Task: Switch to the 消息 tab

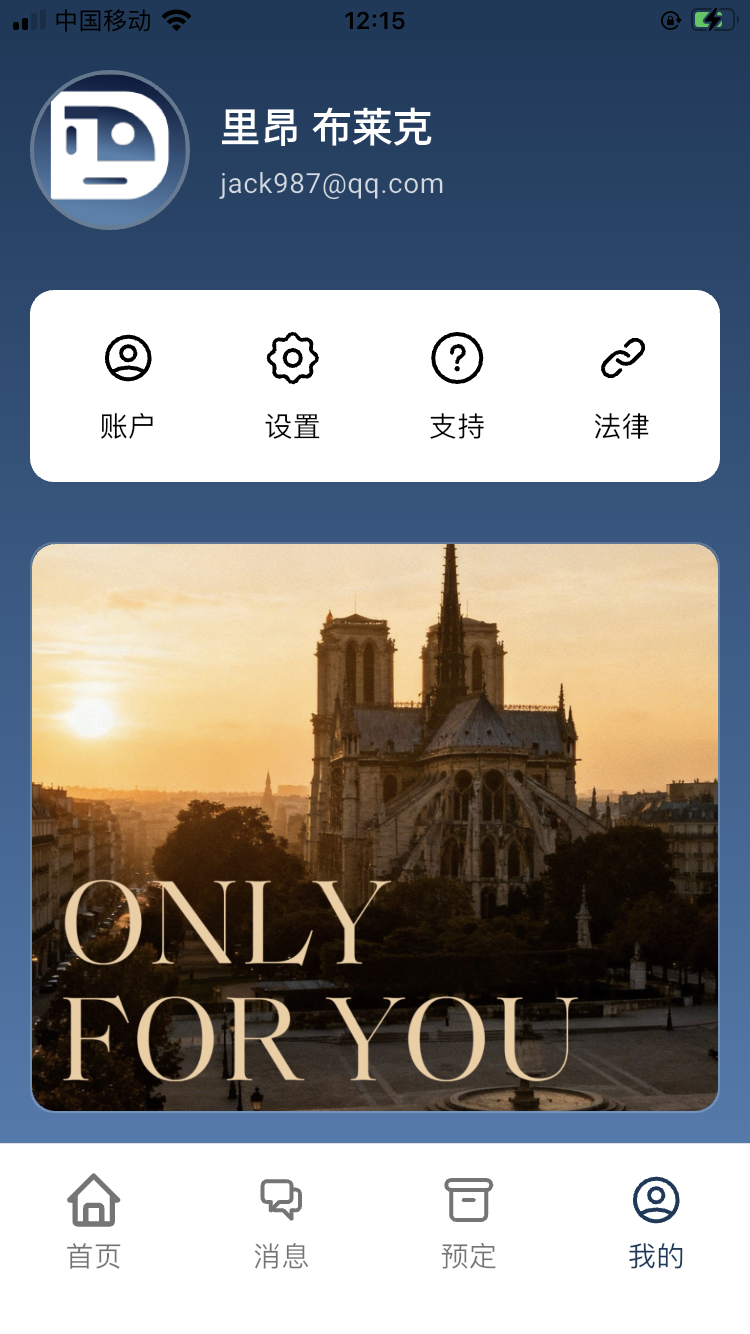Action: coord(281,1222)
